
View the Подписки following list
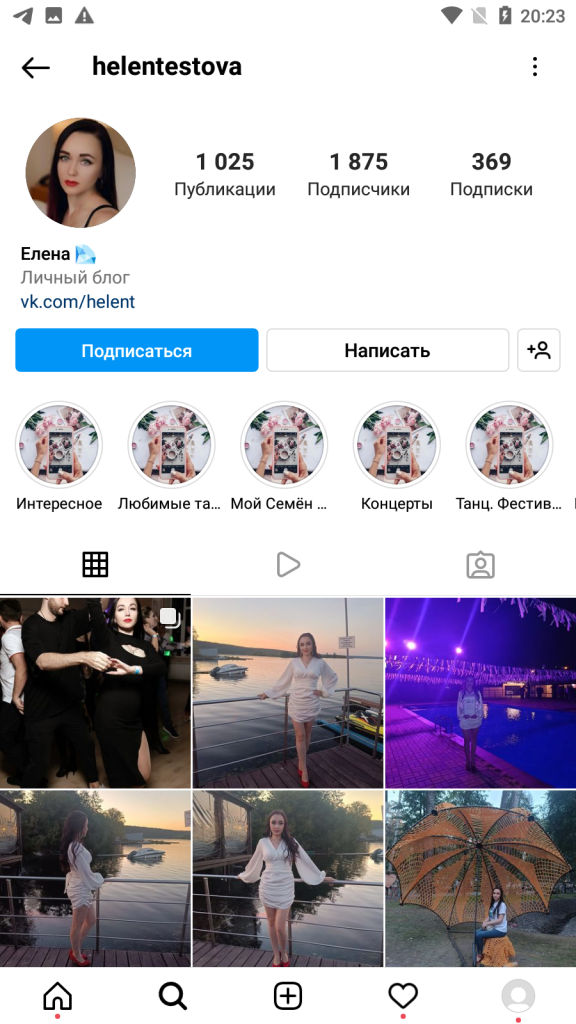coord(491,174)
